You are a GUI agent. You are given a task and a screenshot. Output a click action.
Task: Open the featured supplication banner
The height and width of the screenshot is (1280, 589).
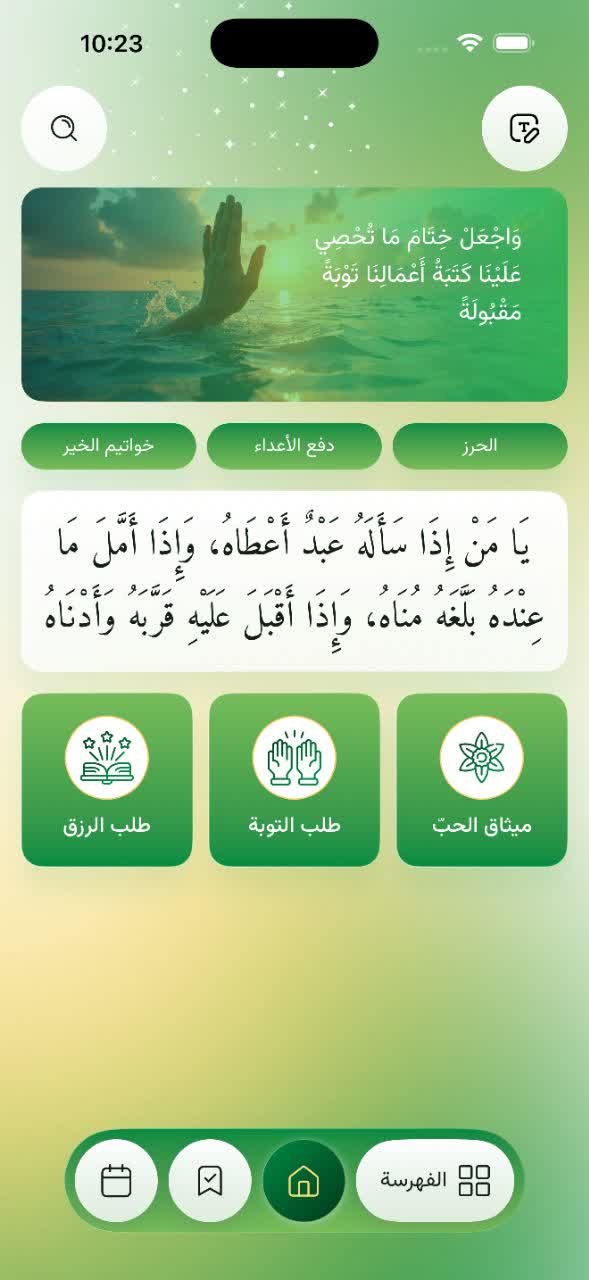tap(294, 294)
